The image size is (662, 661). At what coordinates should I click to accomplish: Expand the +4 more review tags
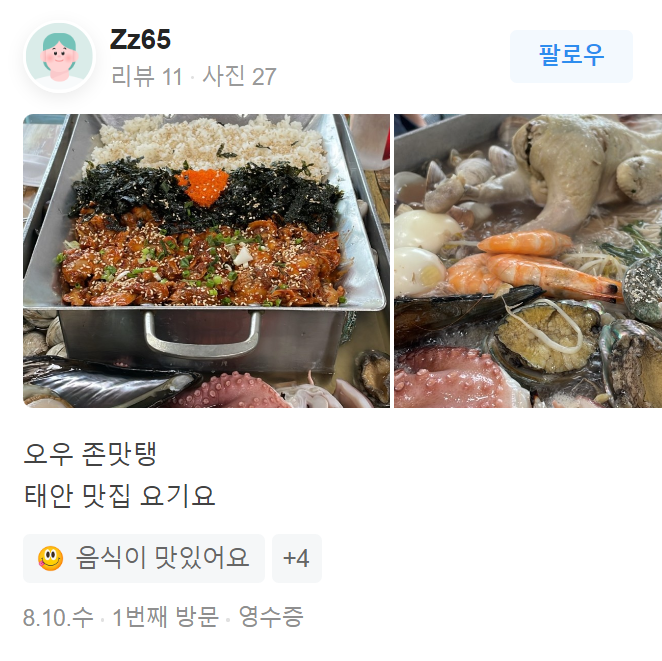click(296, 558)
